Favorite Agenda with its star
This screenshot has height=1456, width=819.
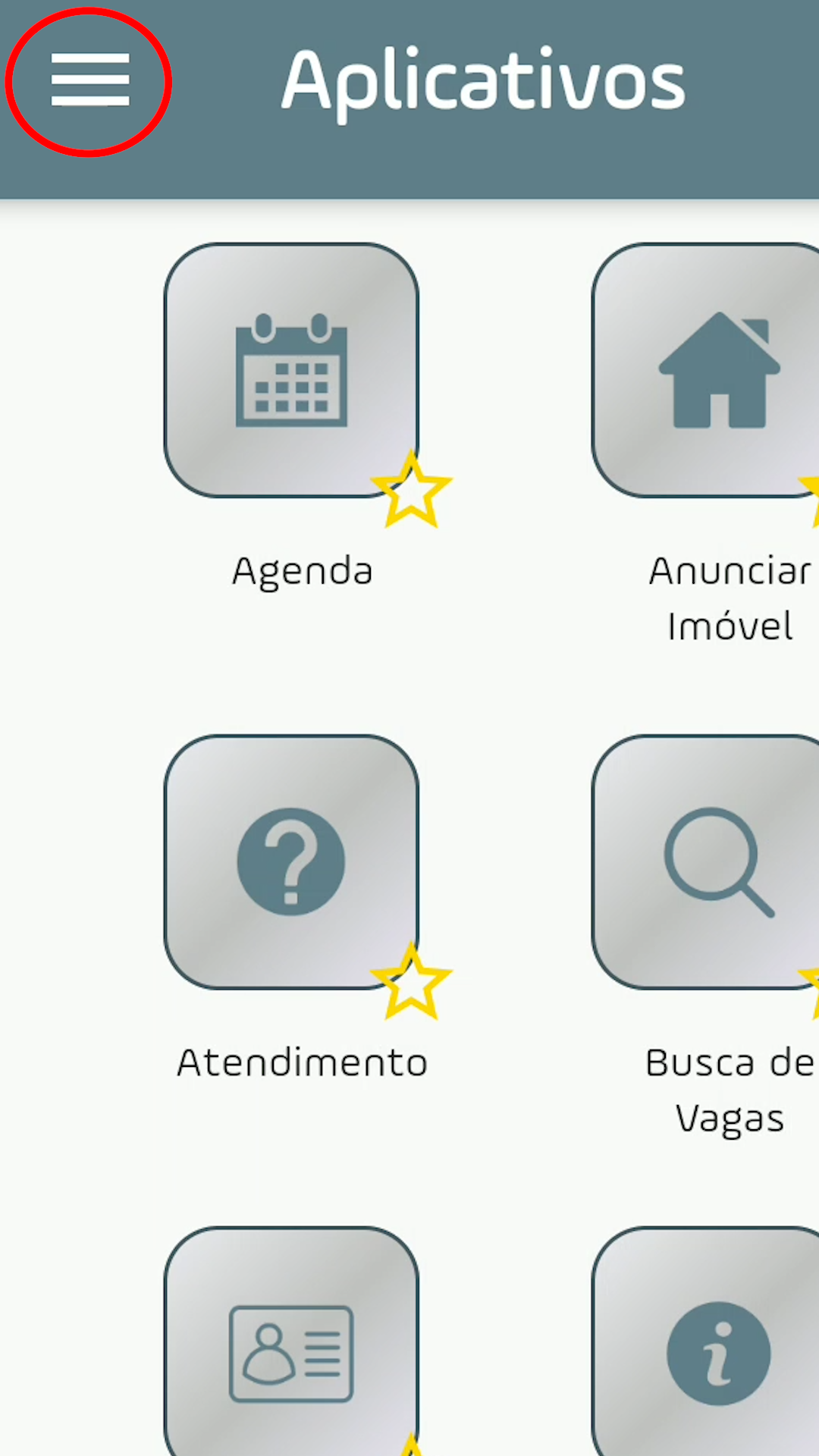[411, 490]
